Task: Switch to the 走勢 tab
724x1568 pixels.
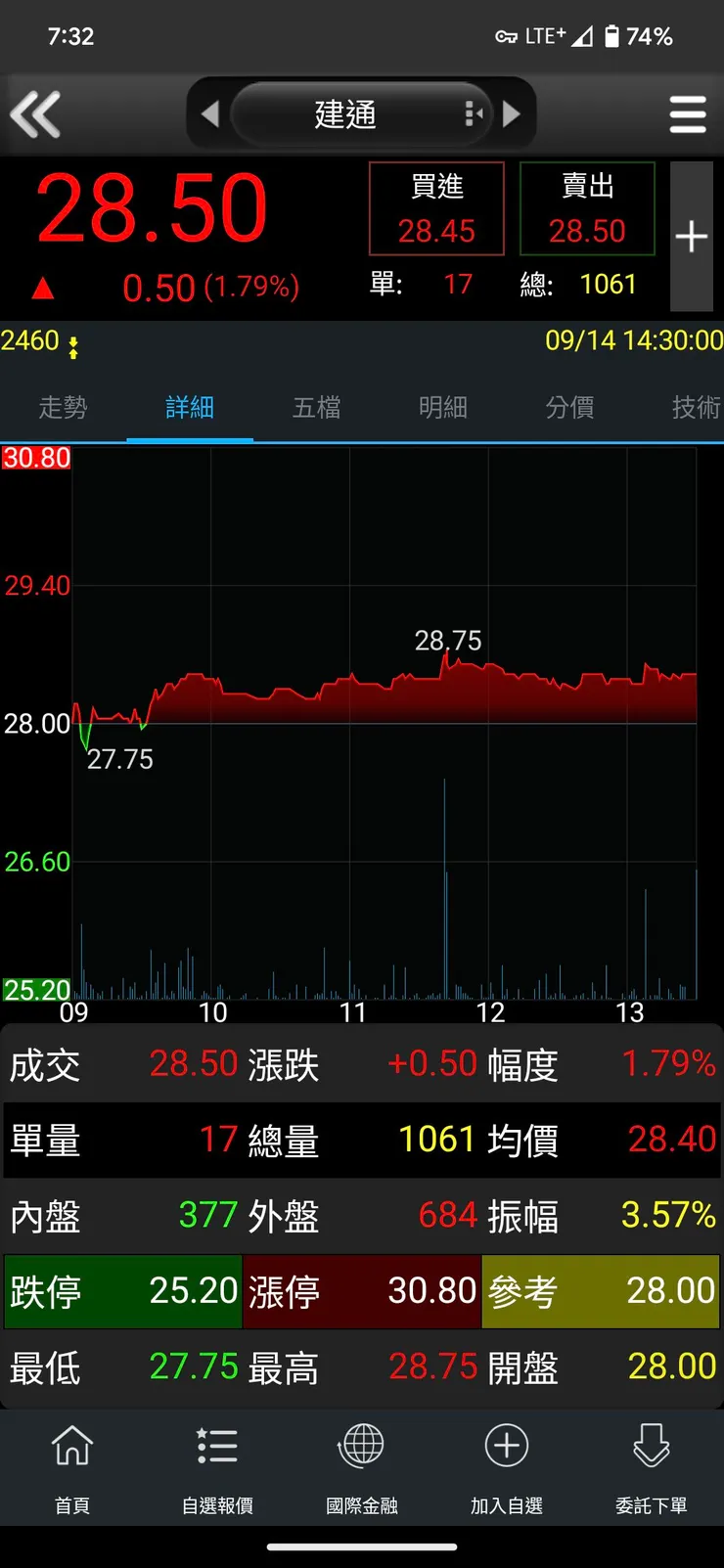Action: 63,408
